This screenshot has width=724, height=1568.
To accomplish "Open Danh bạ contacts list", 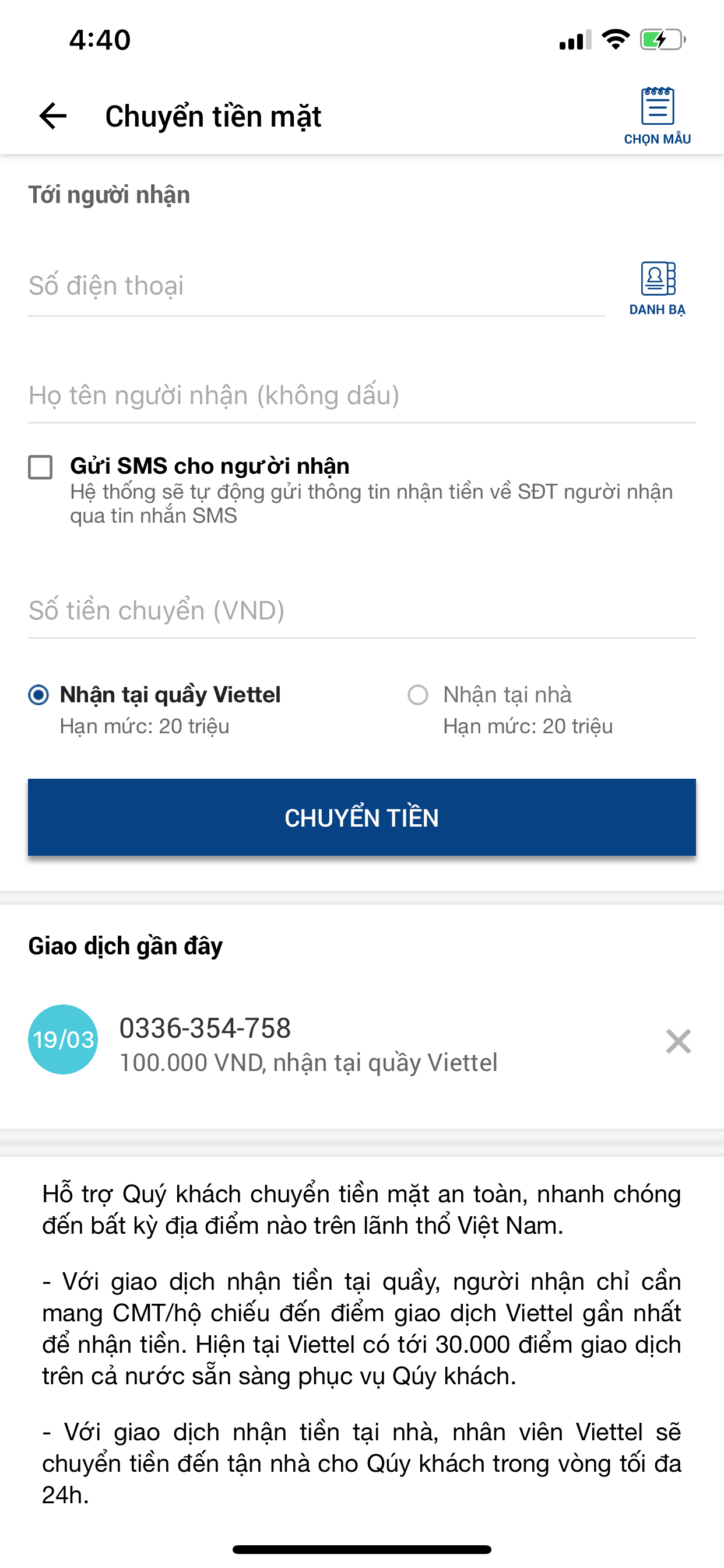I will tap(657, 289).
